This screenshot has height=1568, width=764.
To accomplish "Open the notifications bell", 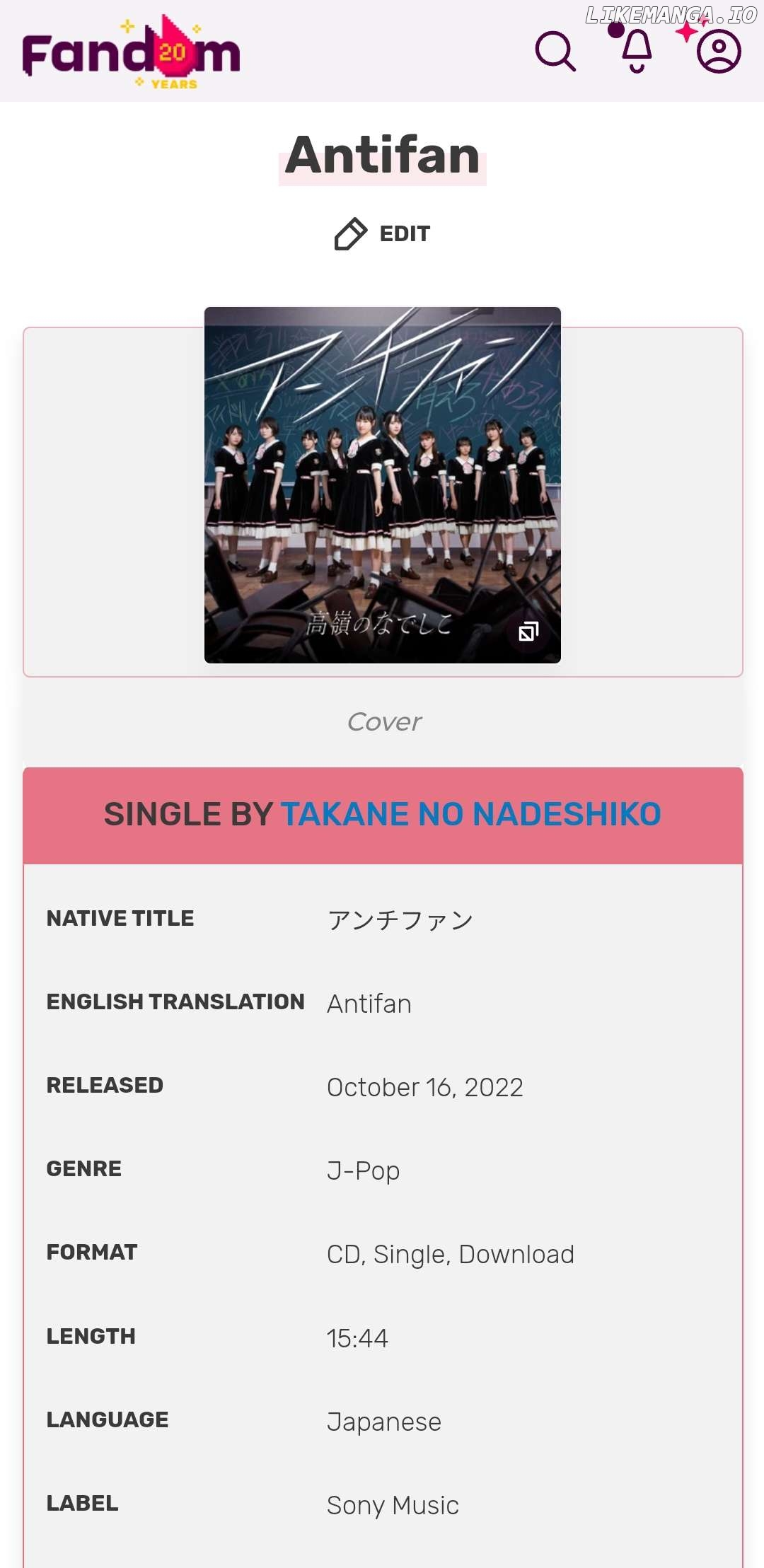I will [637, 52].
